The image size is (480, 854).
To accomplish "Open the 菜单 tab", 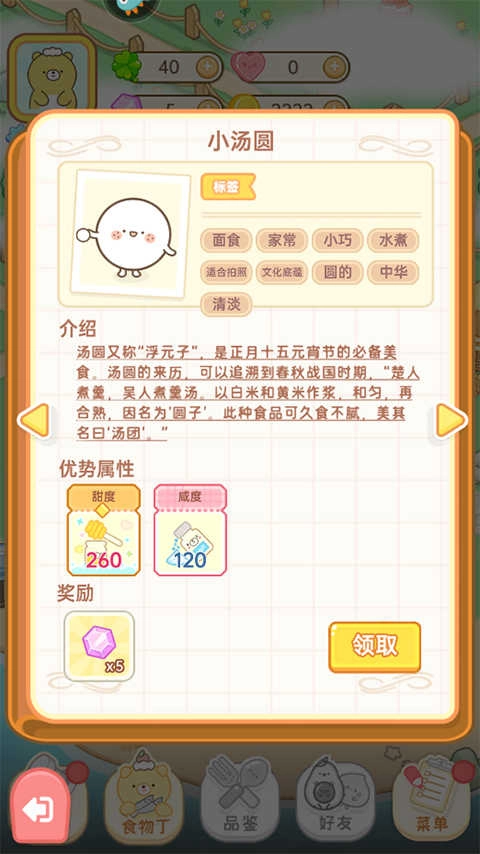I will pos(432,795).
